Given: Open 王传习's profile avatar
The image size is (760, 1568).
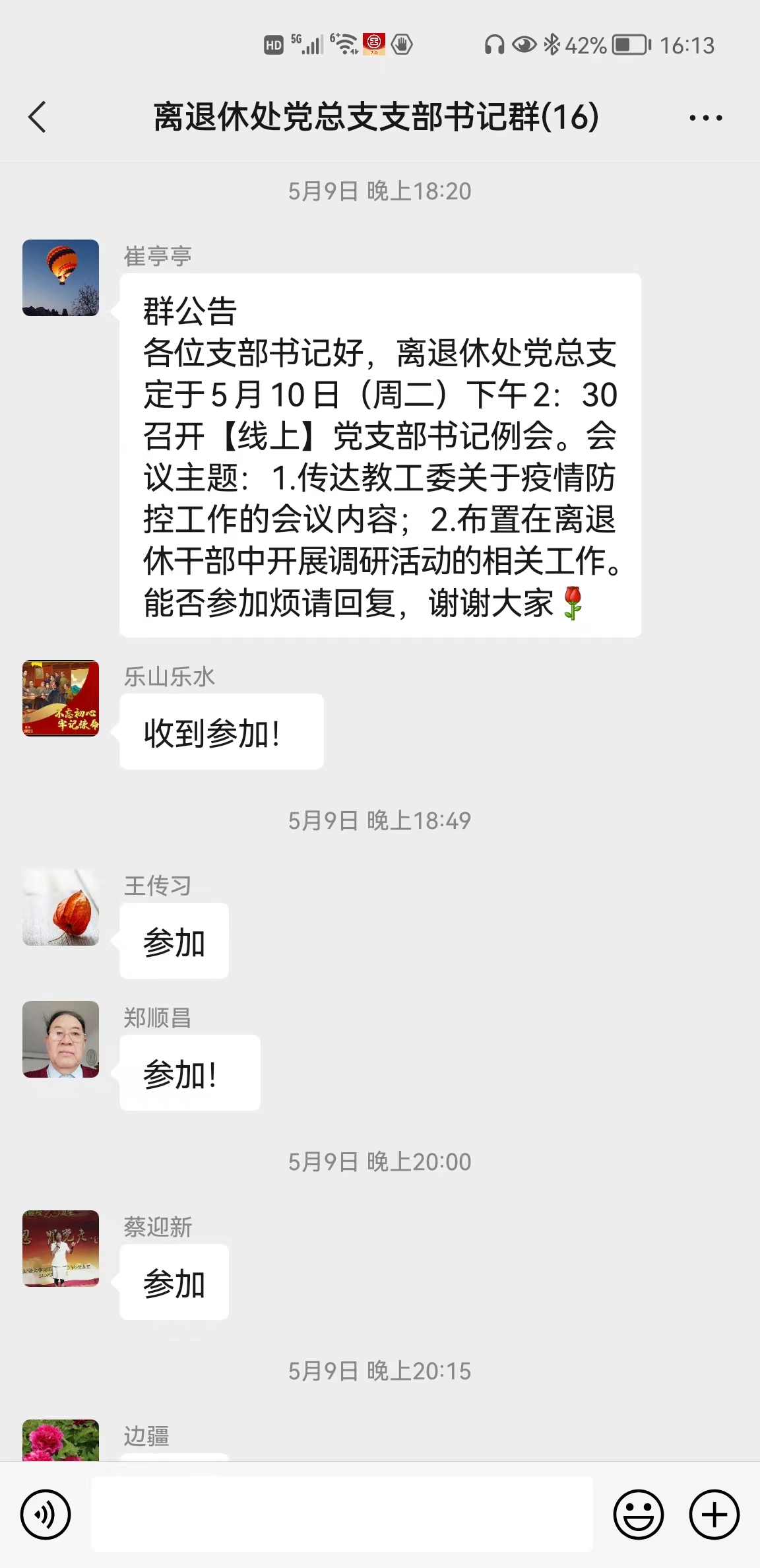Looking at the screenshot, I should click(x=61, y=907).
